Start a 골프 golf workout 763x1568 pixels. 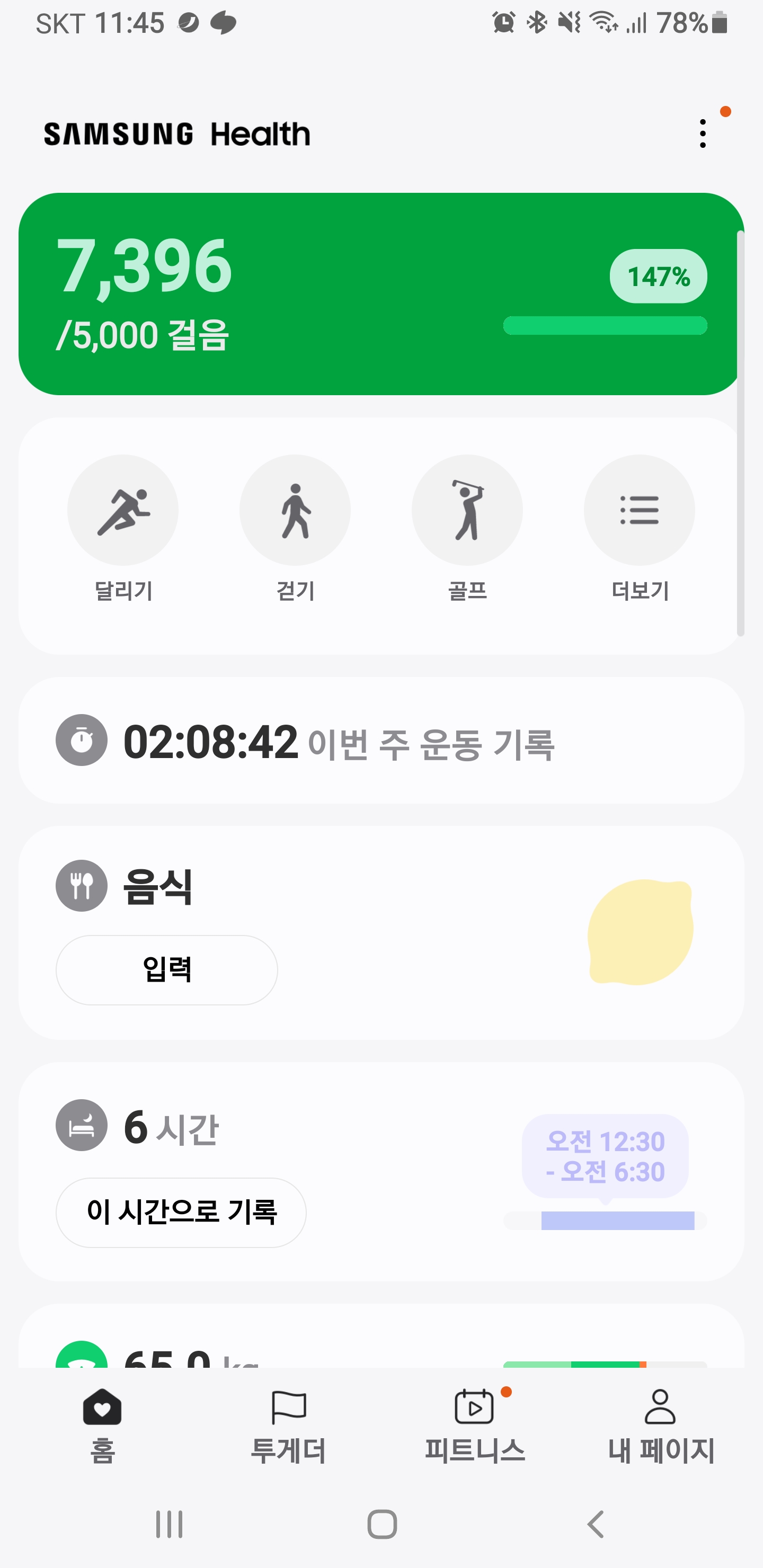467,510
